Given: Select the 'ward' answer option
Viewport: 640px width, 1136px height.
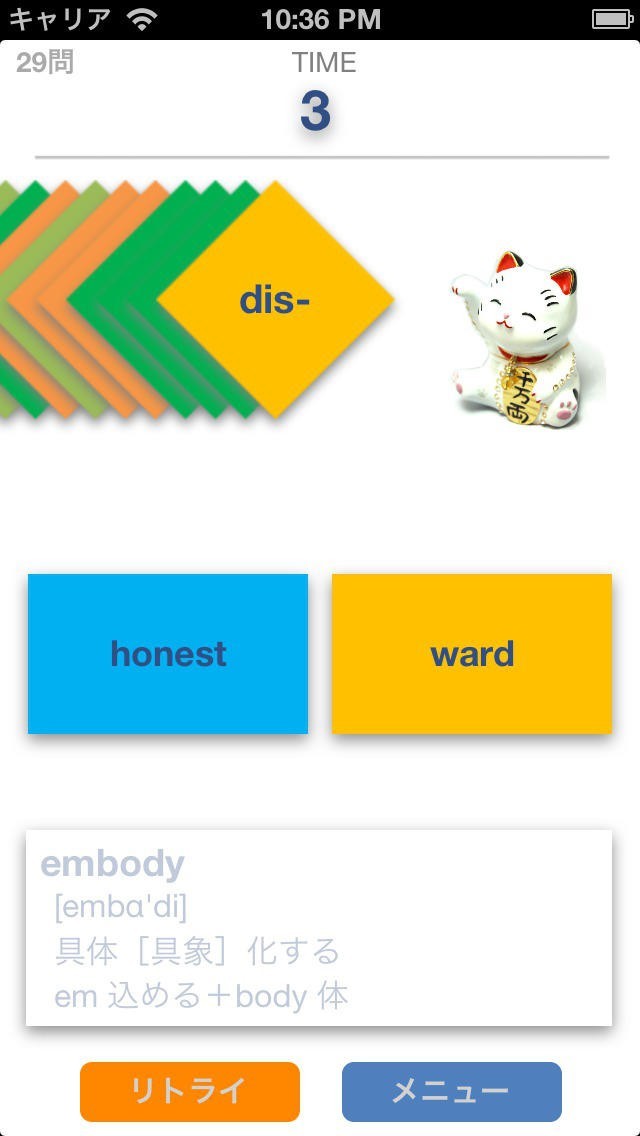Looking at the screenshot, I should tap(472, 654).
